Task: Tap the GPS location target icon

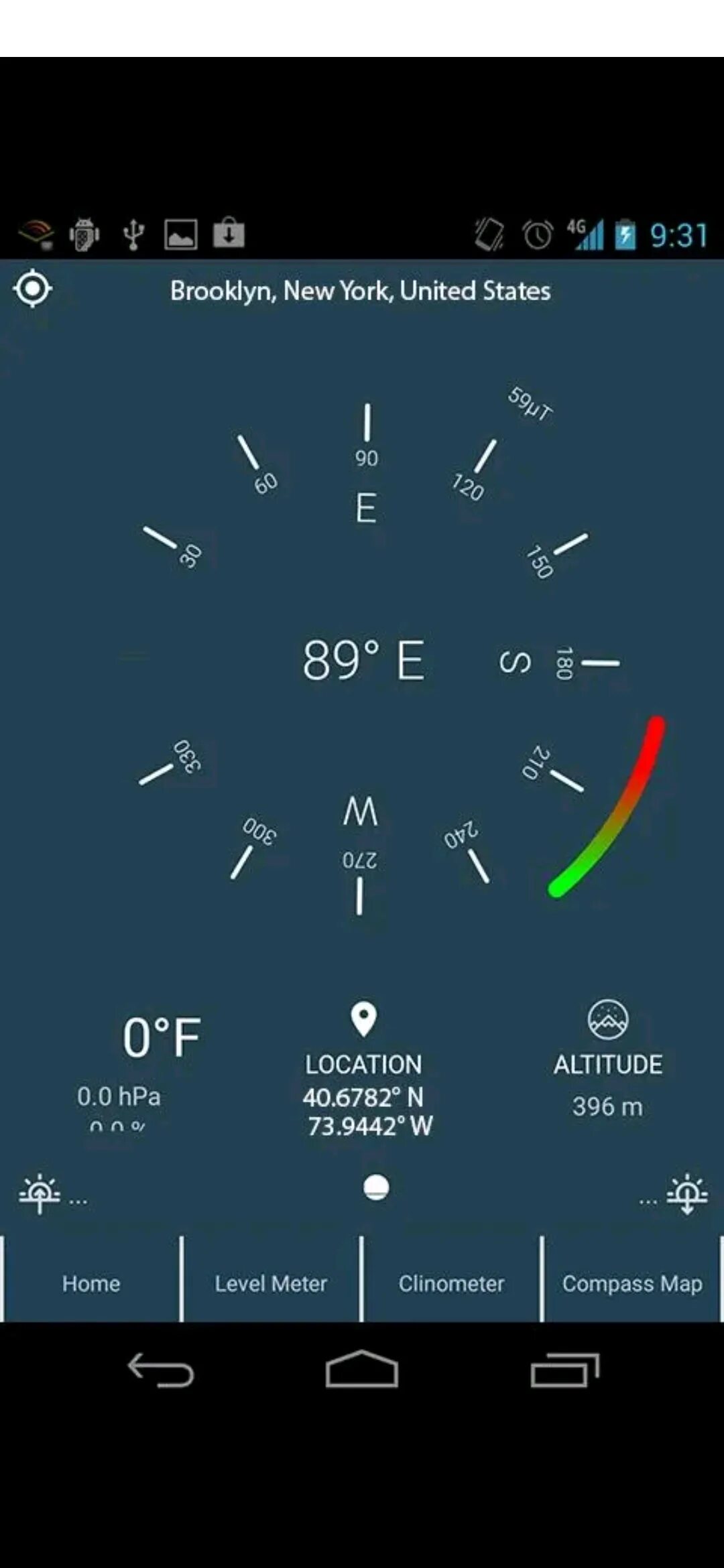Action: 32,289
